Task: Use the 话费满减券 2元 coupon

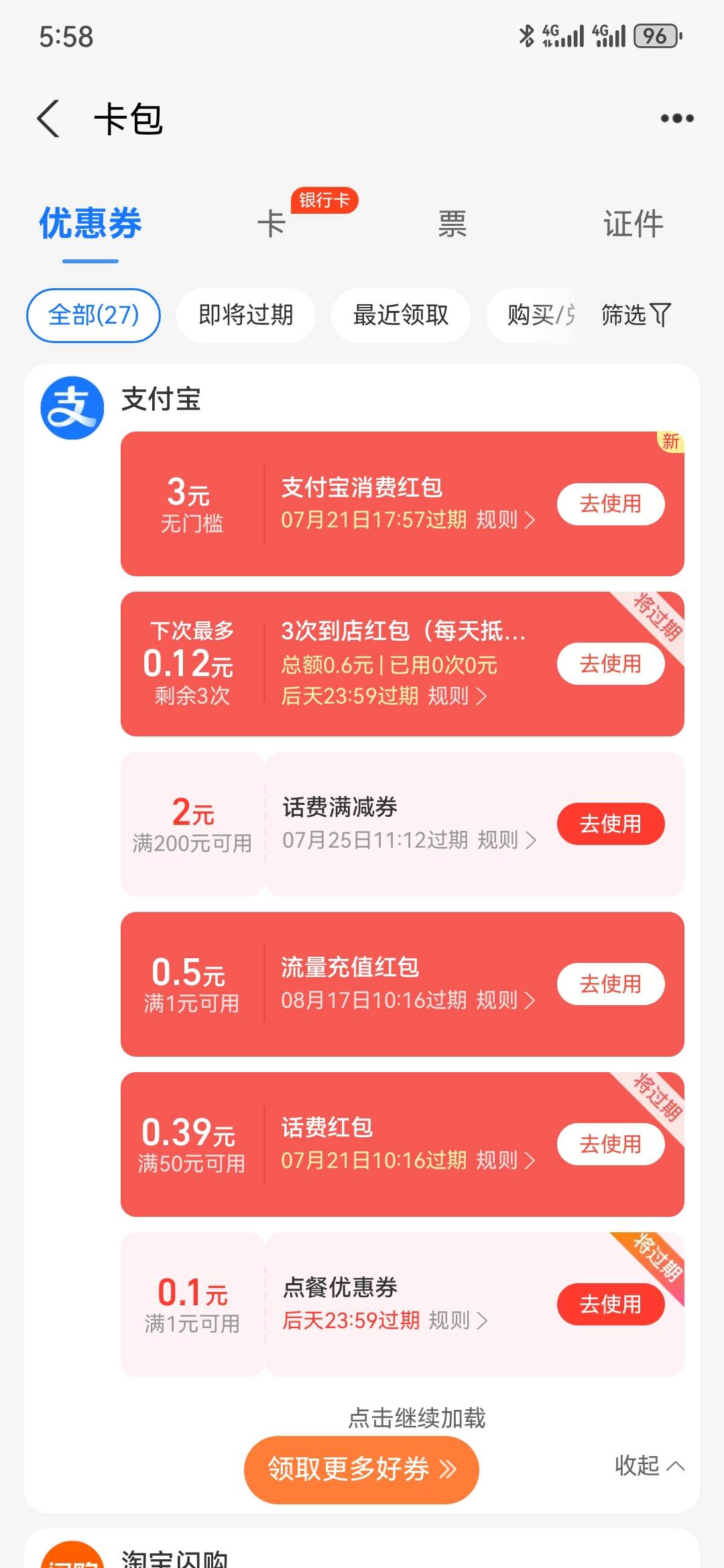Action: click(611, 824)
